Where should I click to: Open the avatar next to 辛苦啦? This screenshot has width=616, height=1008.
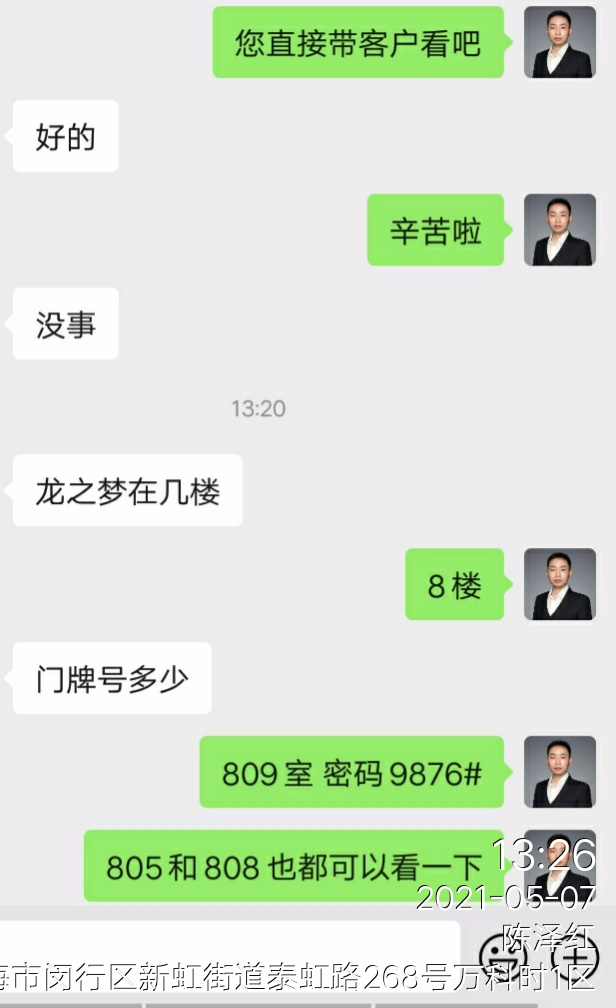(559, 230)
